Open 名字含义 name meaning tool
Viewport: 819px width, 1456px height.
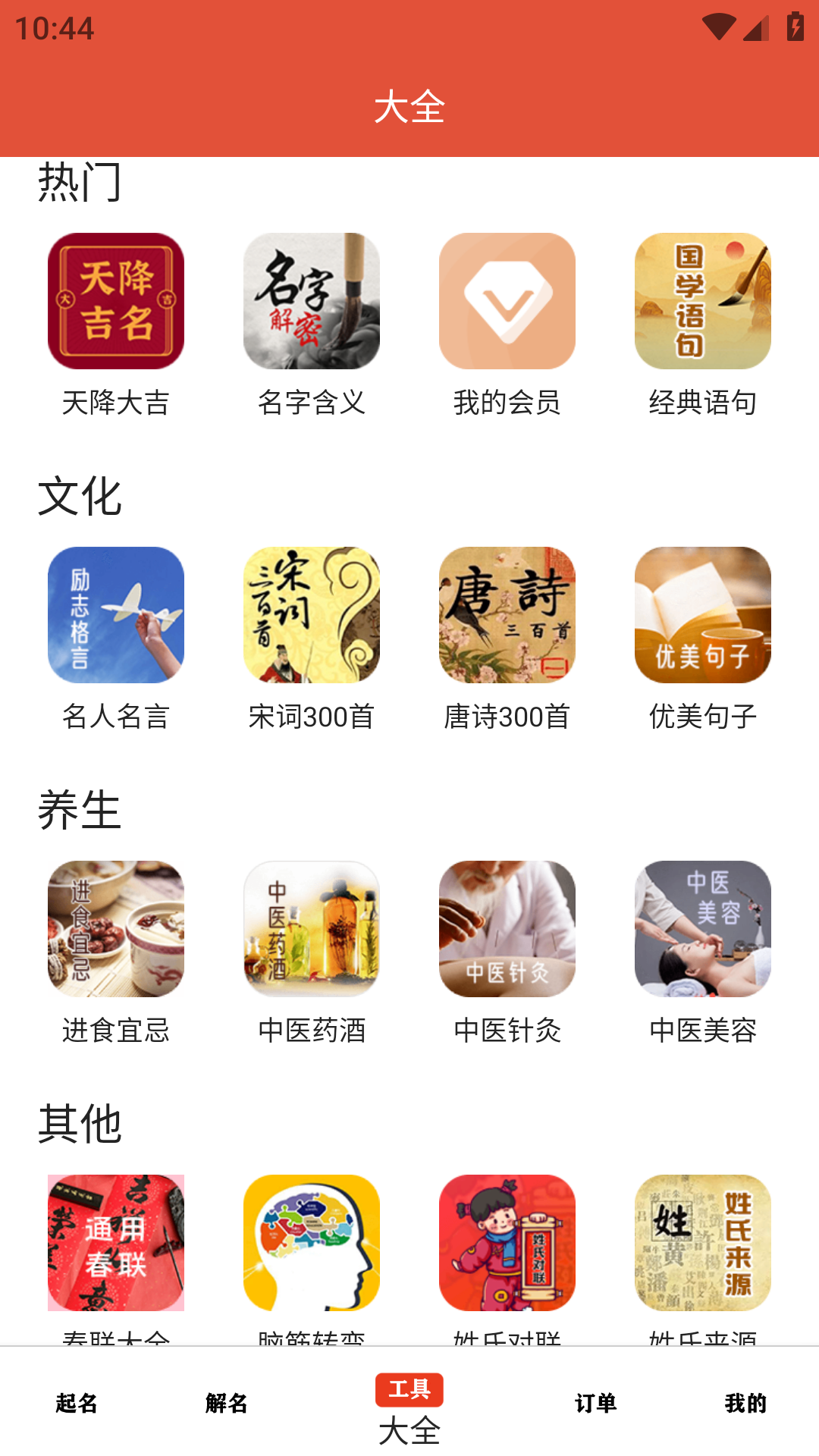pos(312,301)
